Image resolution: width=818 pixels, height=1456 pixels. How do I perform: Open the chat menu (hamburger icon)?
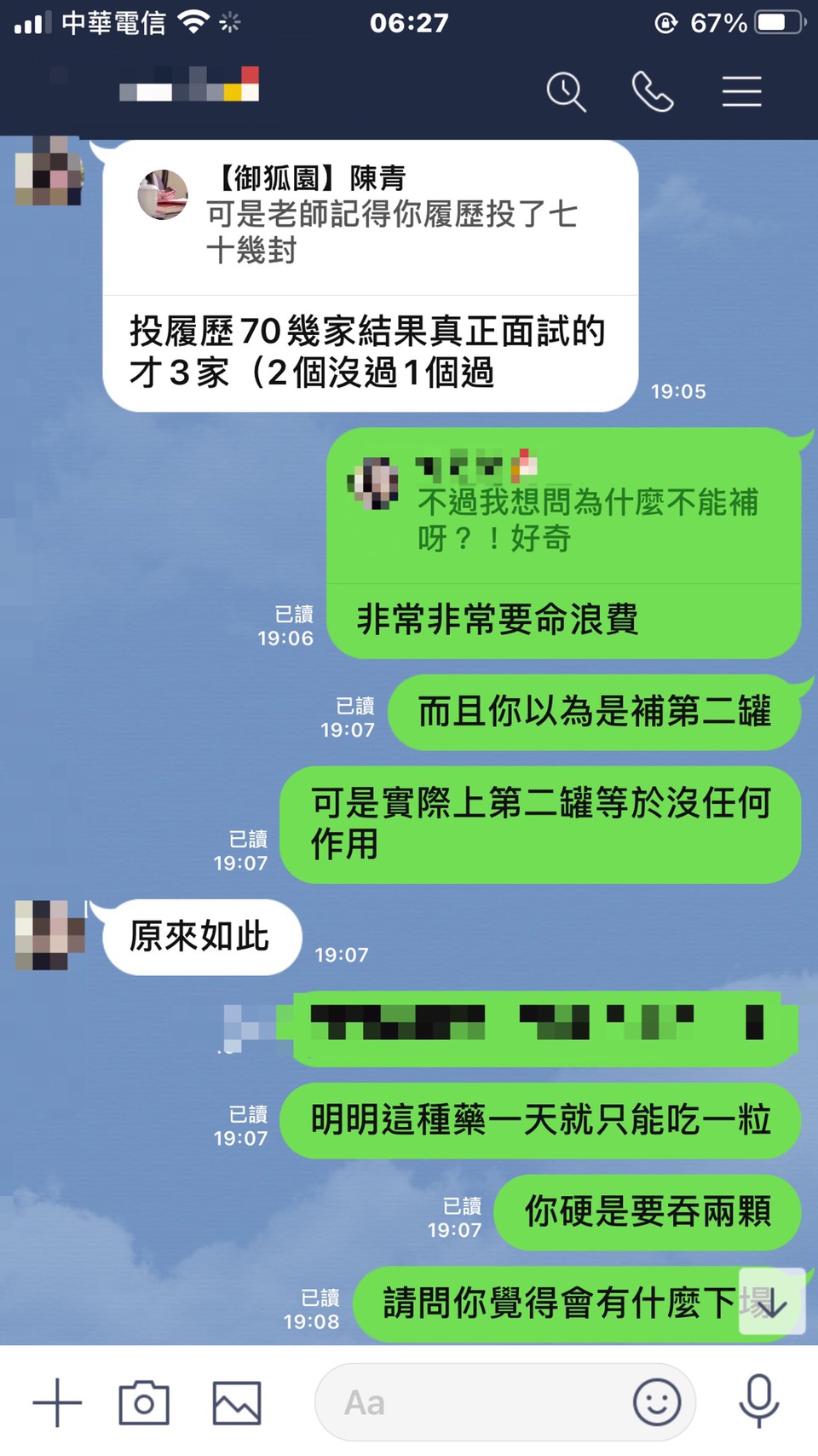pyautogui.click(x=741, y=91)
